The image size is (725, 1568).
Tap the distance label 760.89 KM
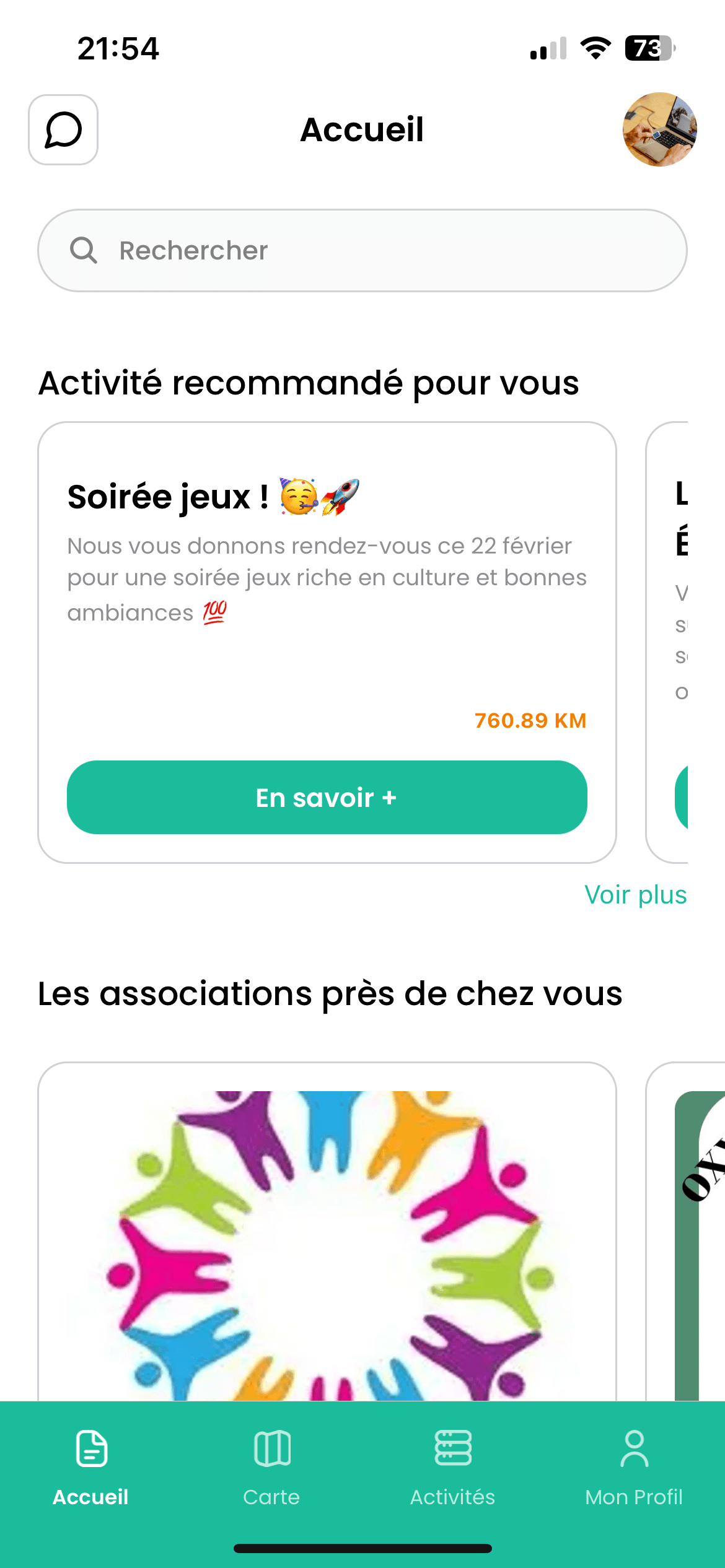530,720
